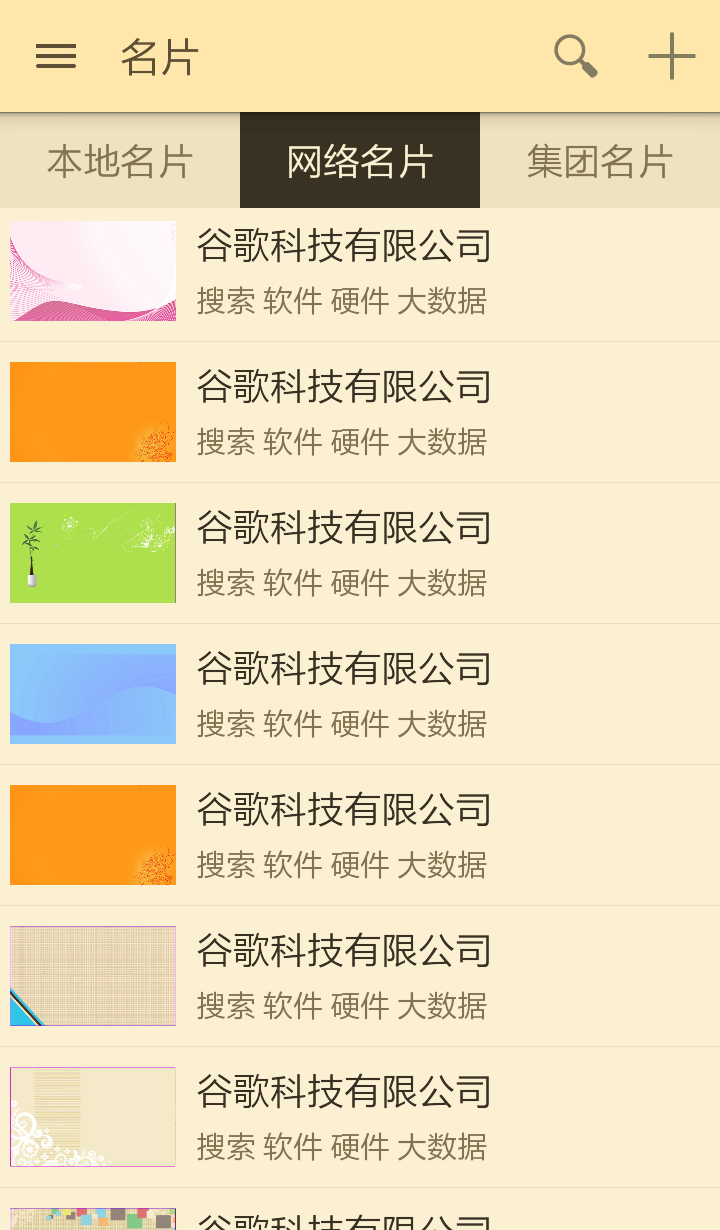Viewport: 720px width, 1230px height.
Task: Open the 谷歌科技有限公司 row with green bamboo card
Action: pyautogui.click(x=360, y=553)
